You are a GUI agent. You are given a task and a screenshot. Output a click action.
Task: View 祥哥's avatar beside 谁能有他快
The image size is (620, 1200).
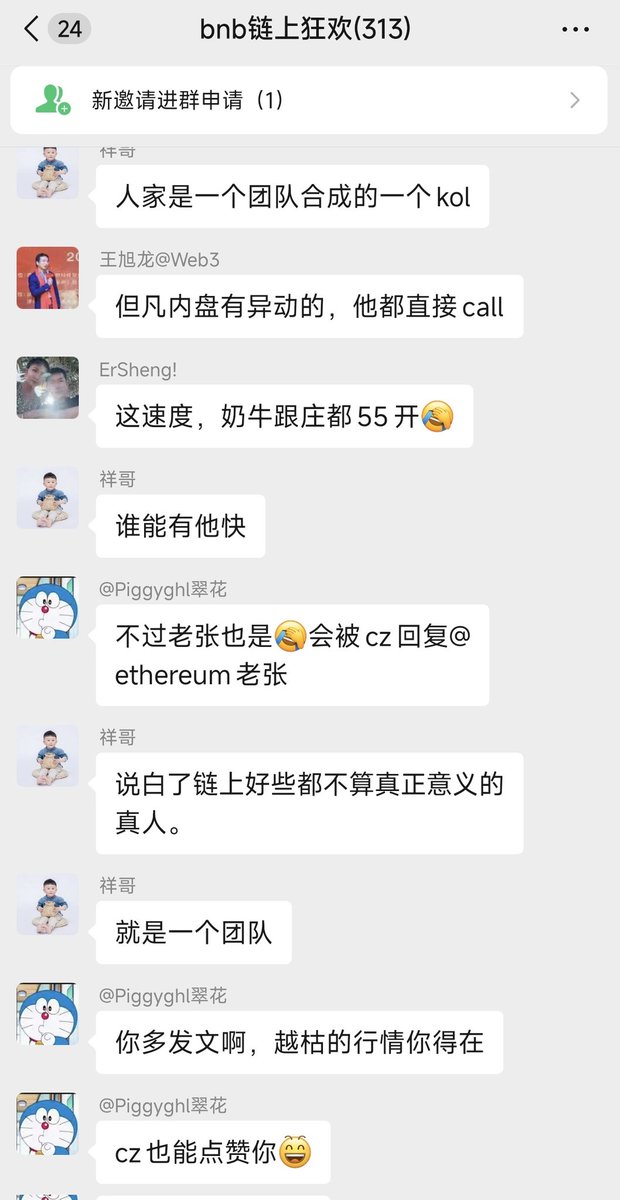(47, 498)
